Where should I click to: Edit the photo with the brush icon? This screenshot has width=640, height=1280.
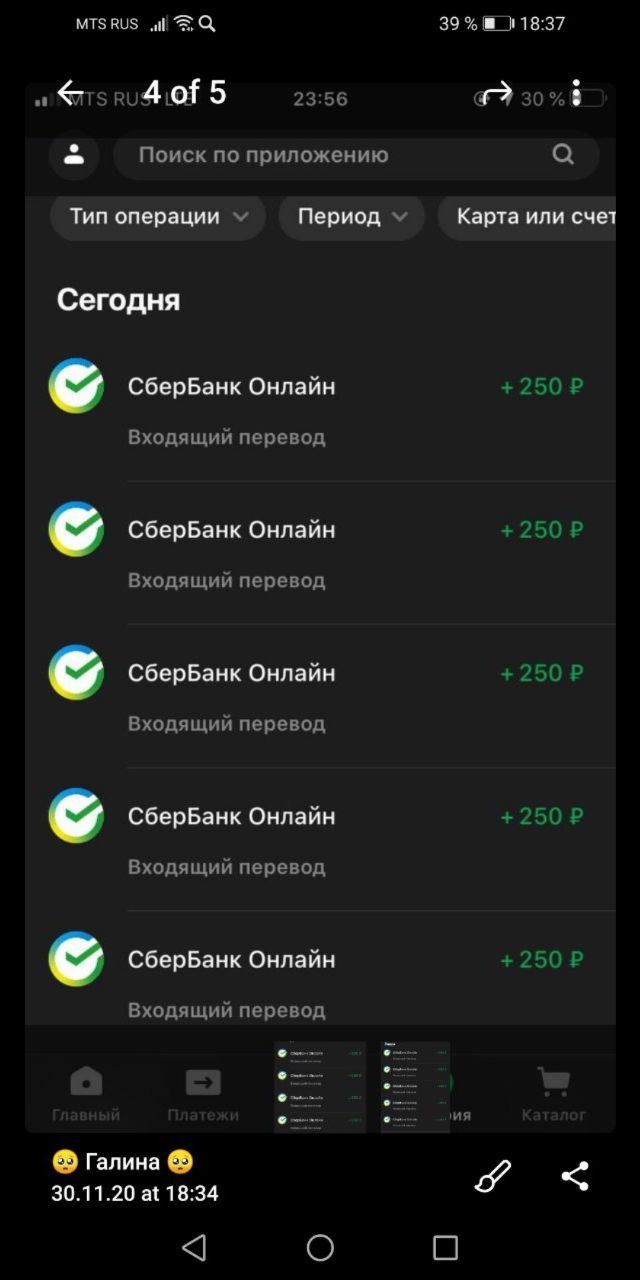click(492, 1176)
